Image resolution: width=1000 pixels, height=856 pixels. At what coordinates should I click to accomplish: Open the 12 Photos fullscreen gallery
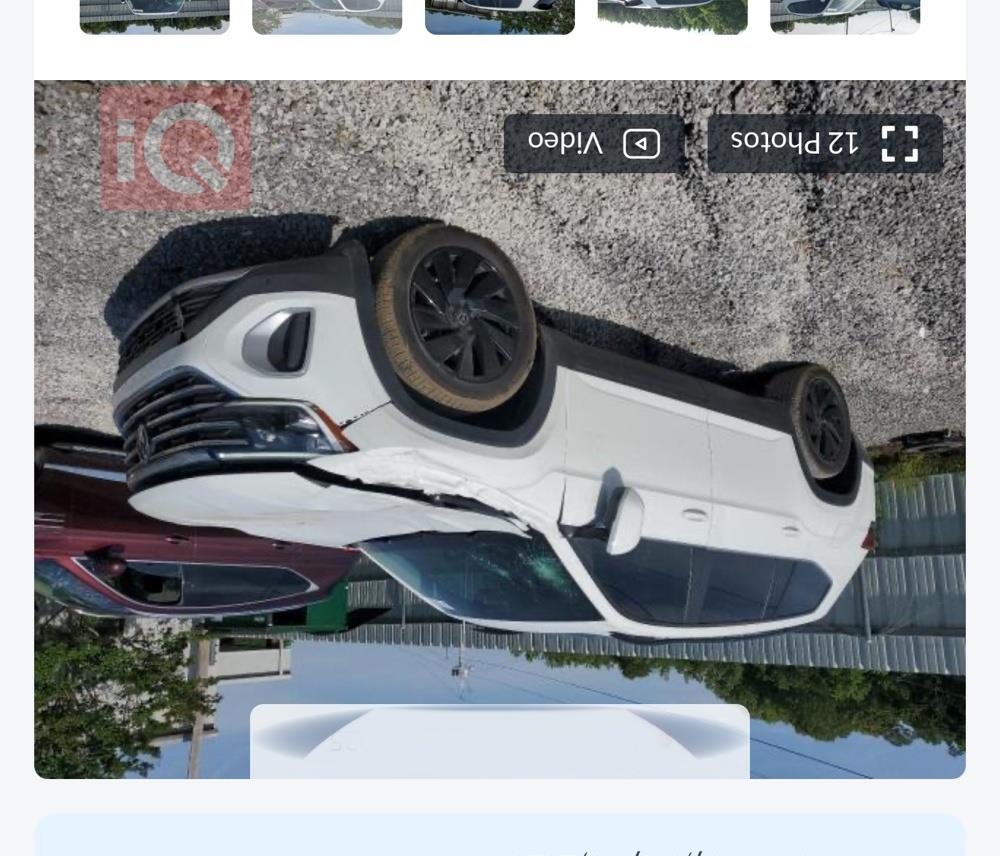tap(825, 143)
